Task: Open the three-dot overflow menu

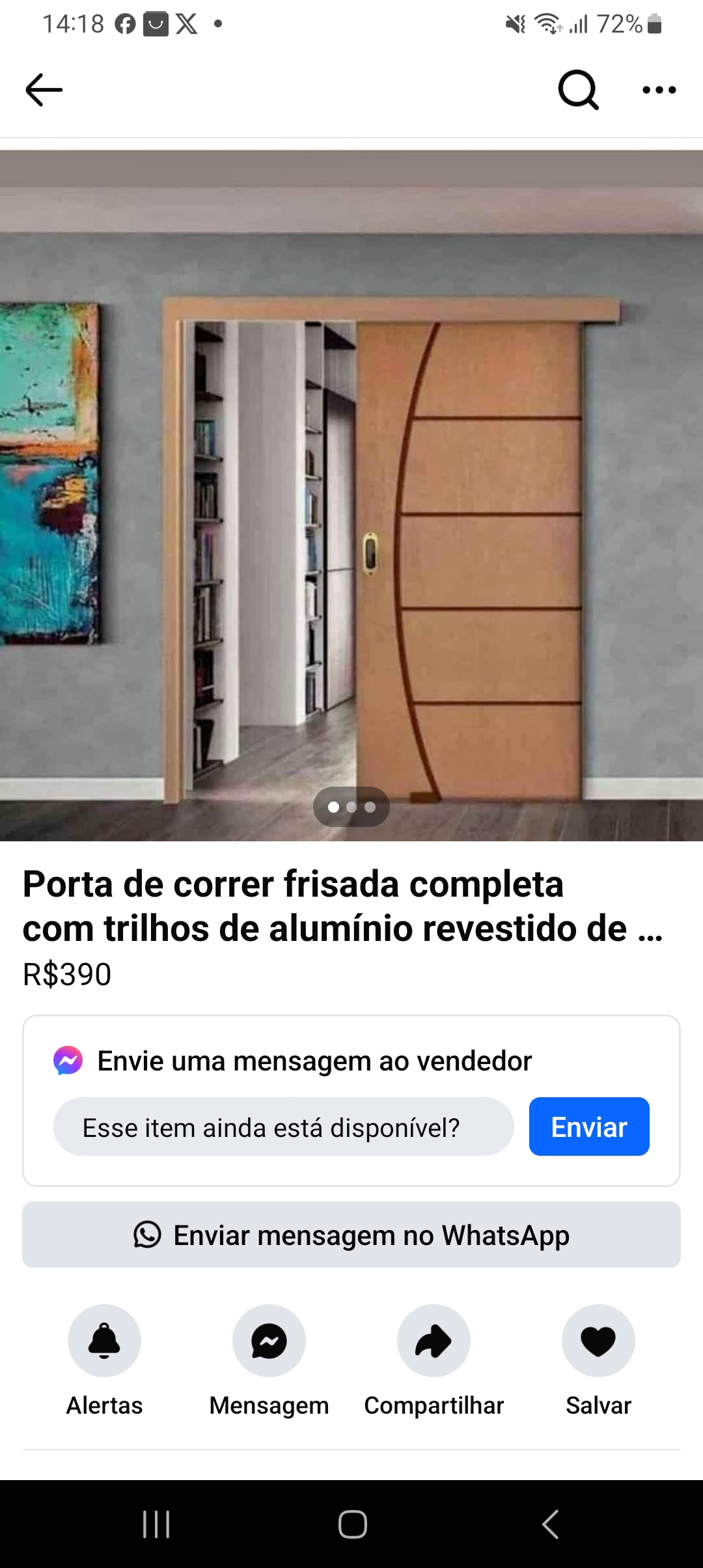Action: pyautogui.click(x=659, y=90)
